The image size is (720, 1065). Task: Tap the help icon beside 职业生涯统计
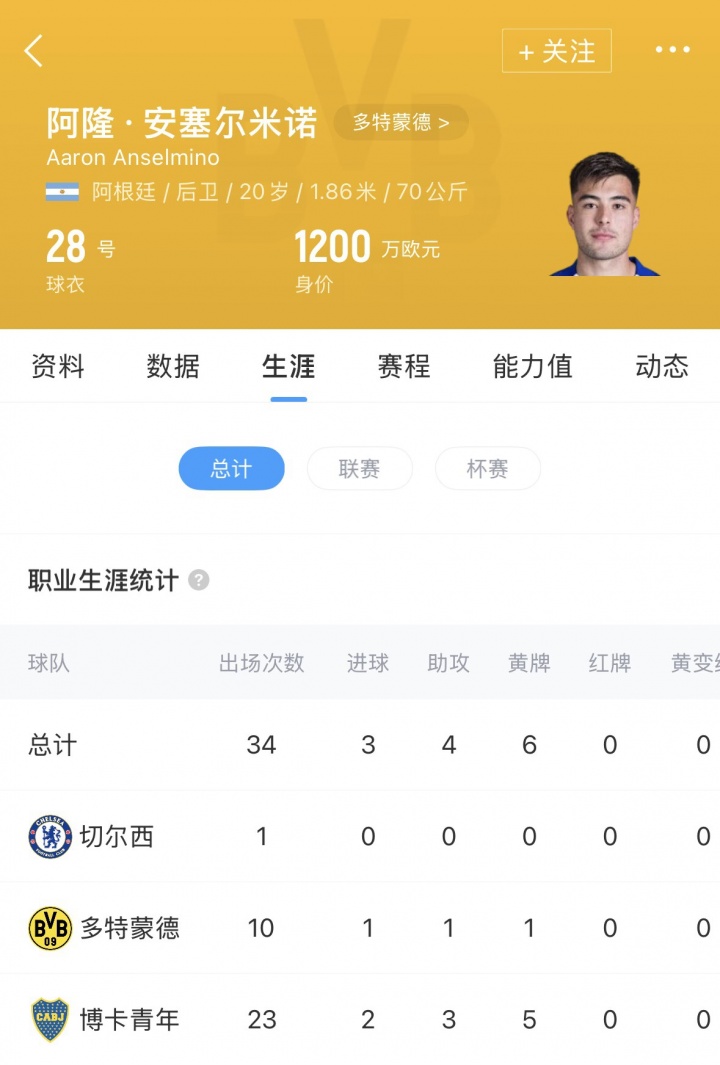(199, 580)
